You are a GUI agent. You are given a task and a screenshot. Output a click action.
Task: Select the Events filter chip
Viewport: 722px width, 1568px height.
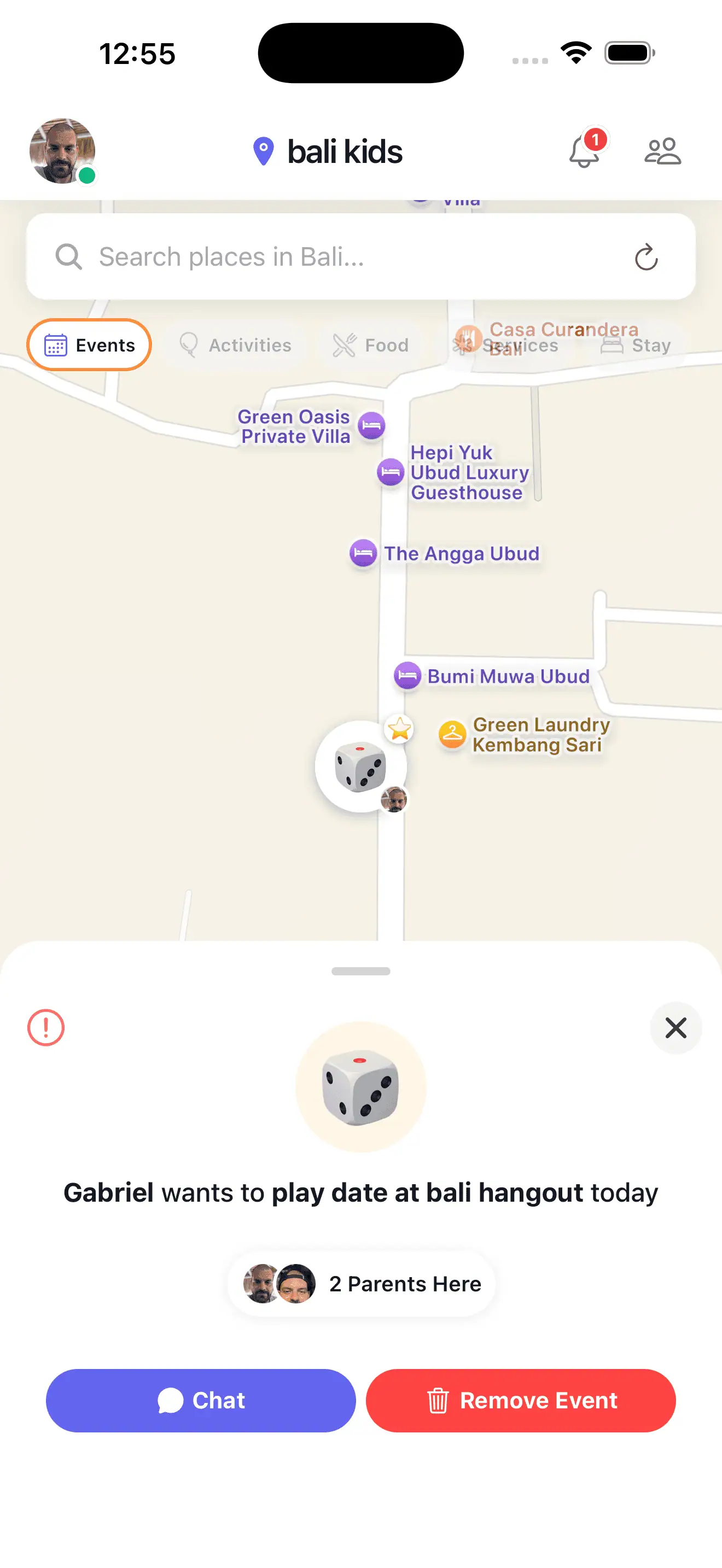89,345
